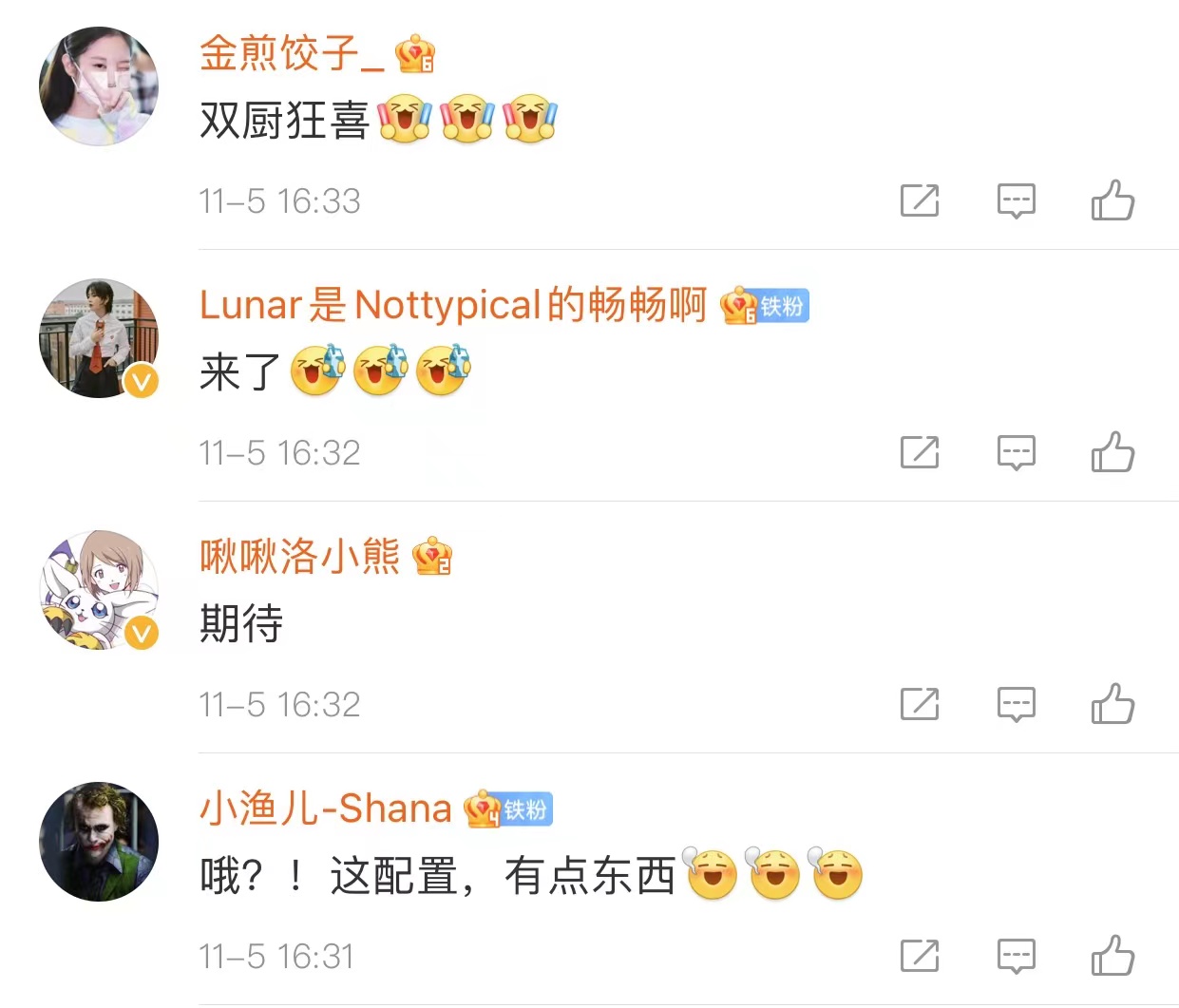Image resolution: width=1179 pixels, height=1008 pixels.
Task: Like 啾啾洛小熊's comment 期待
Action: coord(1112,704)
